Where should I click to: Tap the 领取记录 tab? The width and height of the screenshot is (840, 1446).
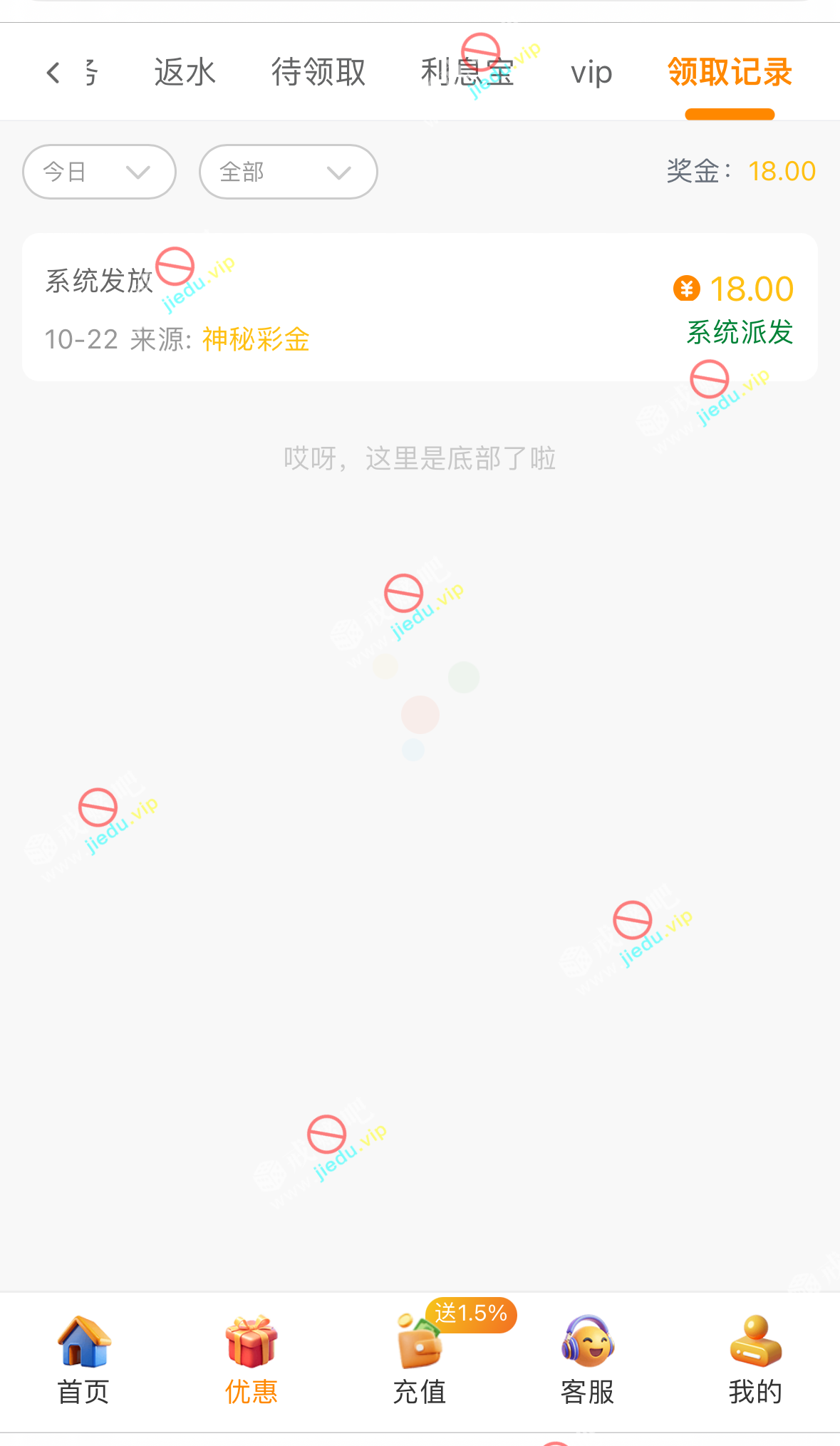pos(730,73)
